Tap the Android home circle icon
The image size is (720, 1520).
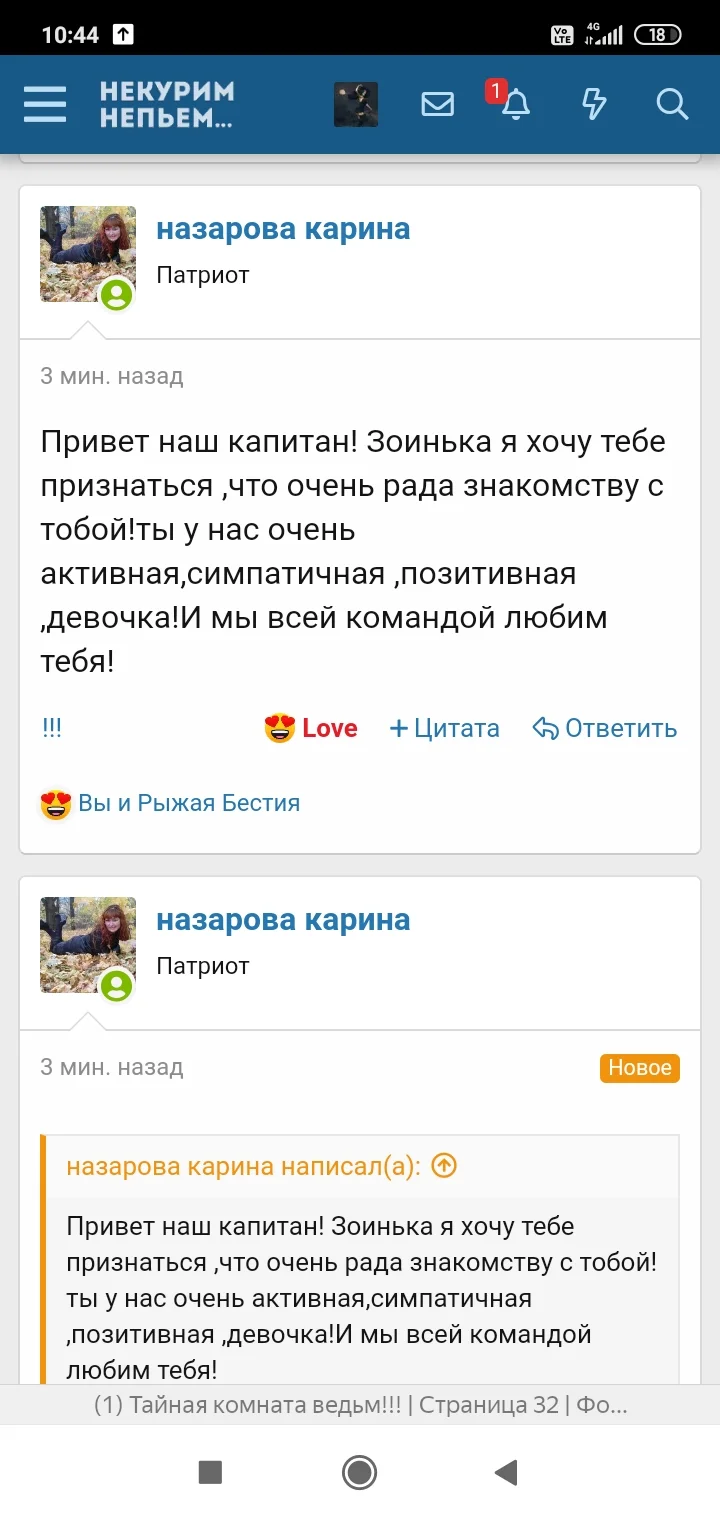[x=359, y=1472]
